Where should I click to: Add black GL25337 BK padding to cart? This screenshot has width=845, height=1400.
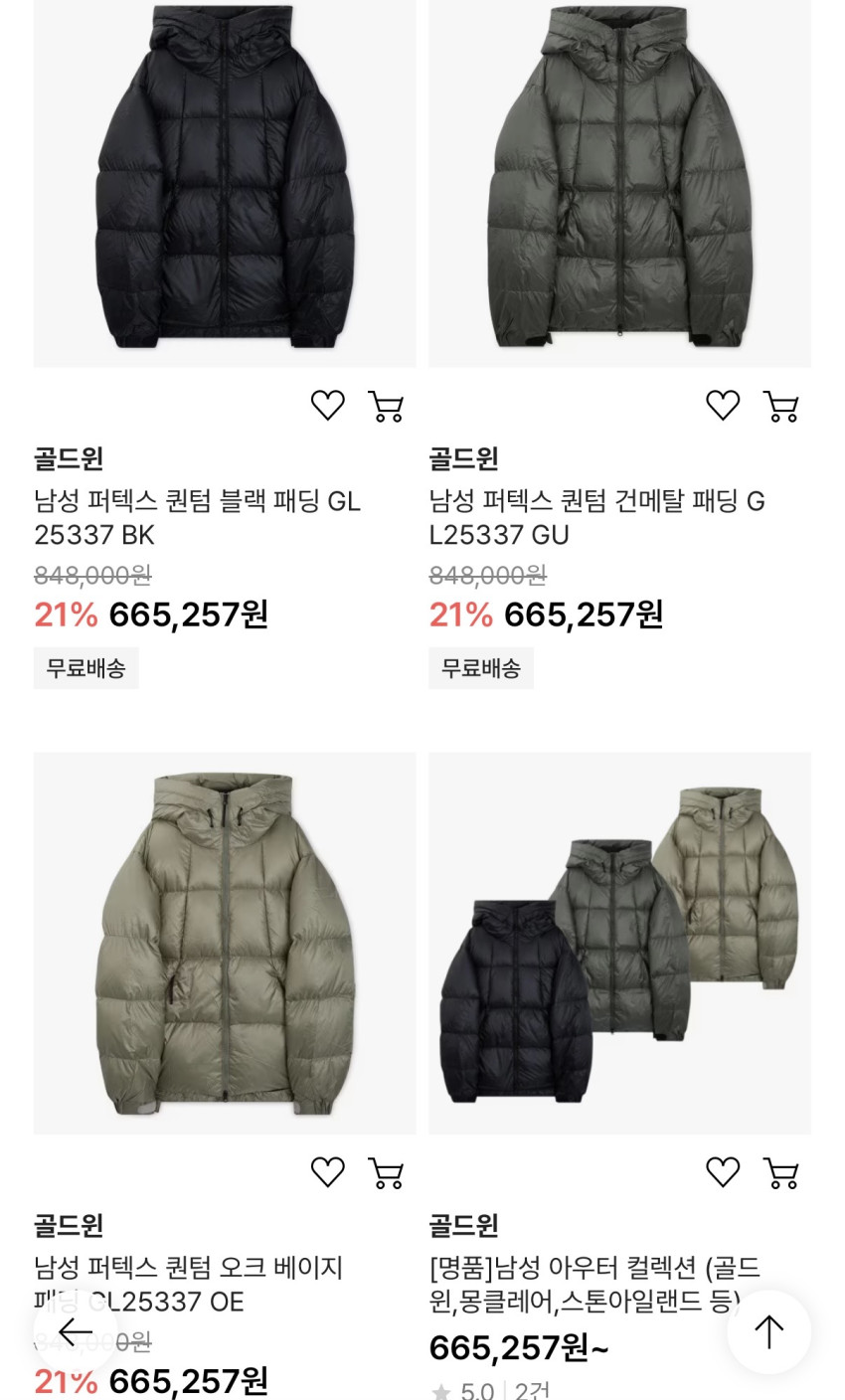[386, 406]
